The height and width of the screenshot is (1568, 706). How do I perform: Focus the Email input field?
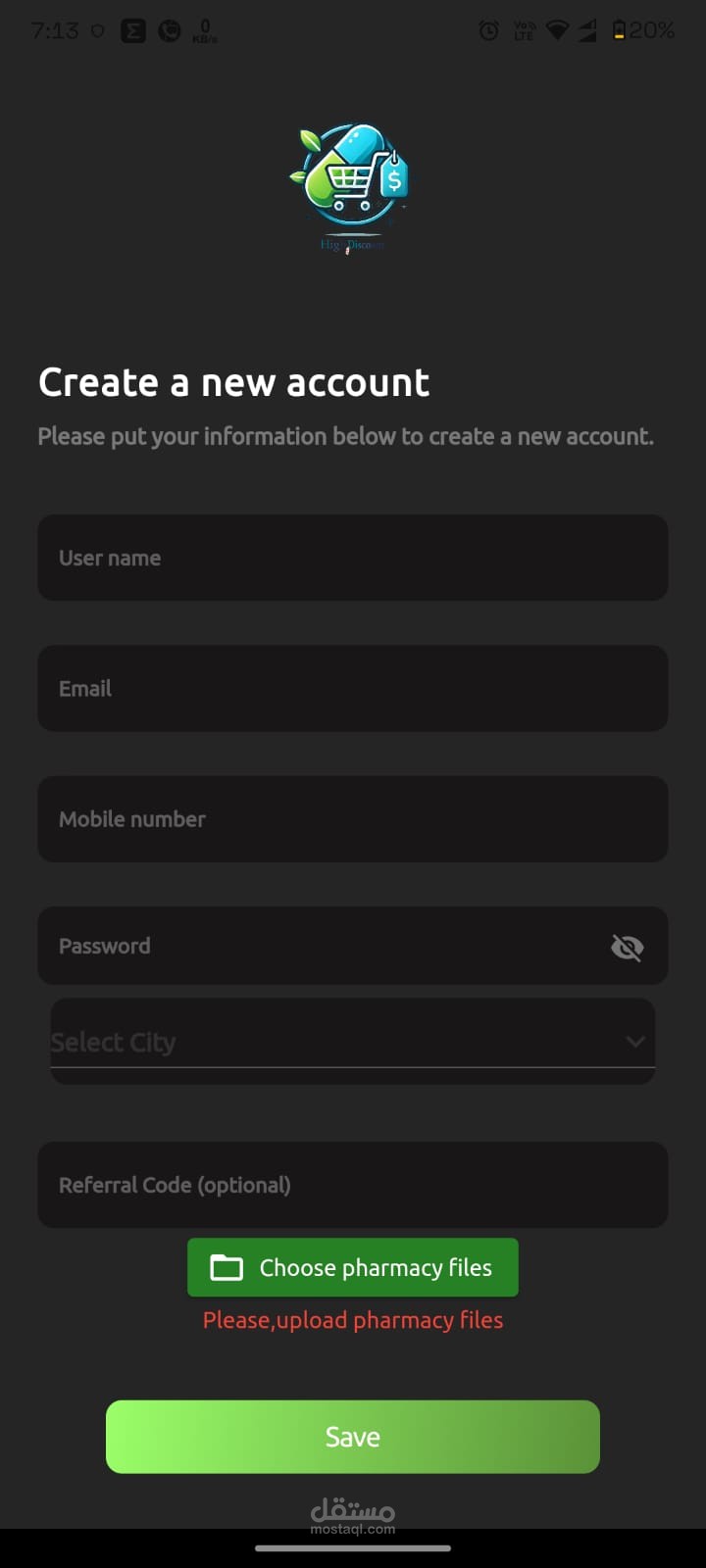[353, 688]
